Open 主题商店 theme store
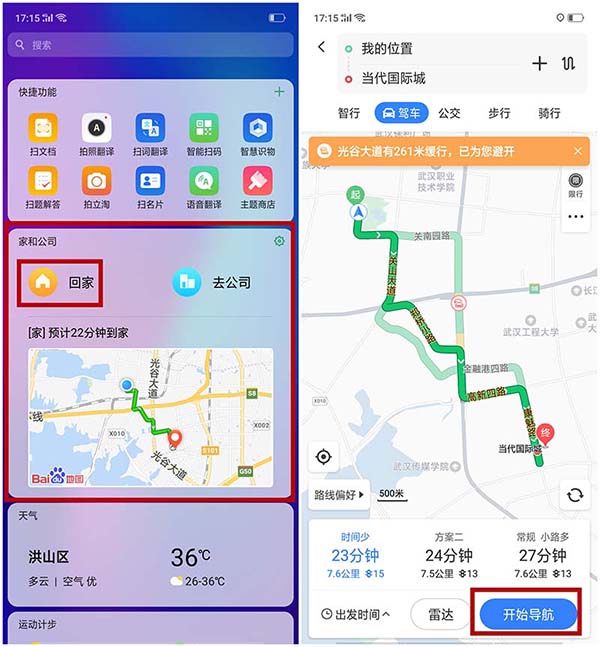 point(257,187)
